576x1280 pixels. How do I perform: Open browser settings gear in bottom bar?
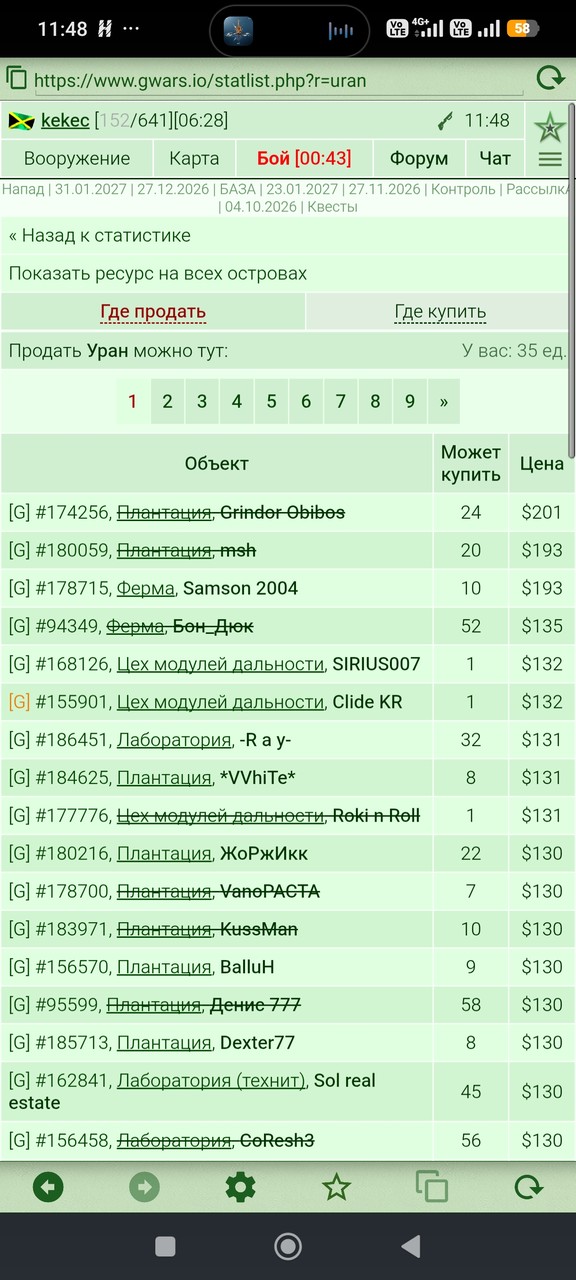click(240, 1187)
